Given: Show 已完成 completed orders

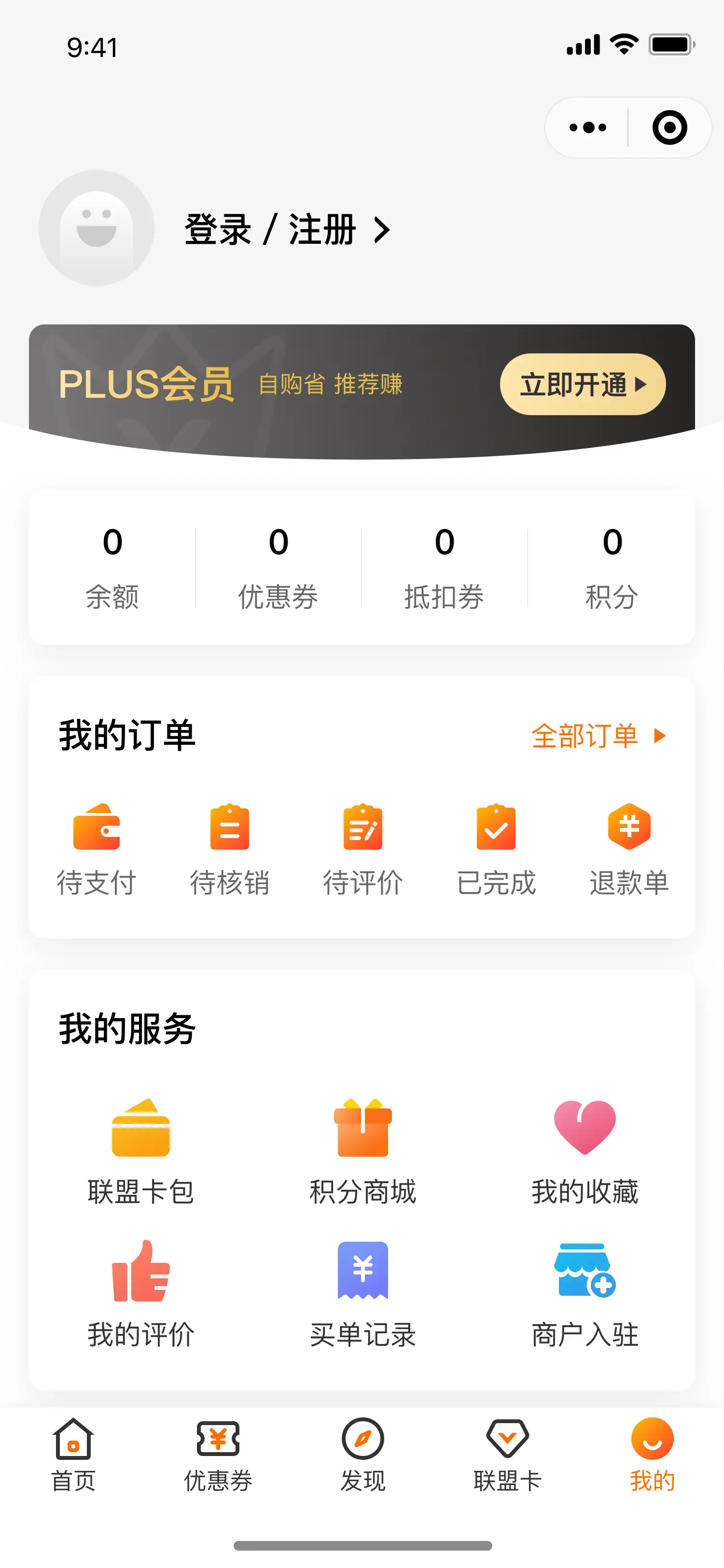Looking at the screenshot, I should coord(496,850).
